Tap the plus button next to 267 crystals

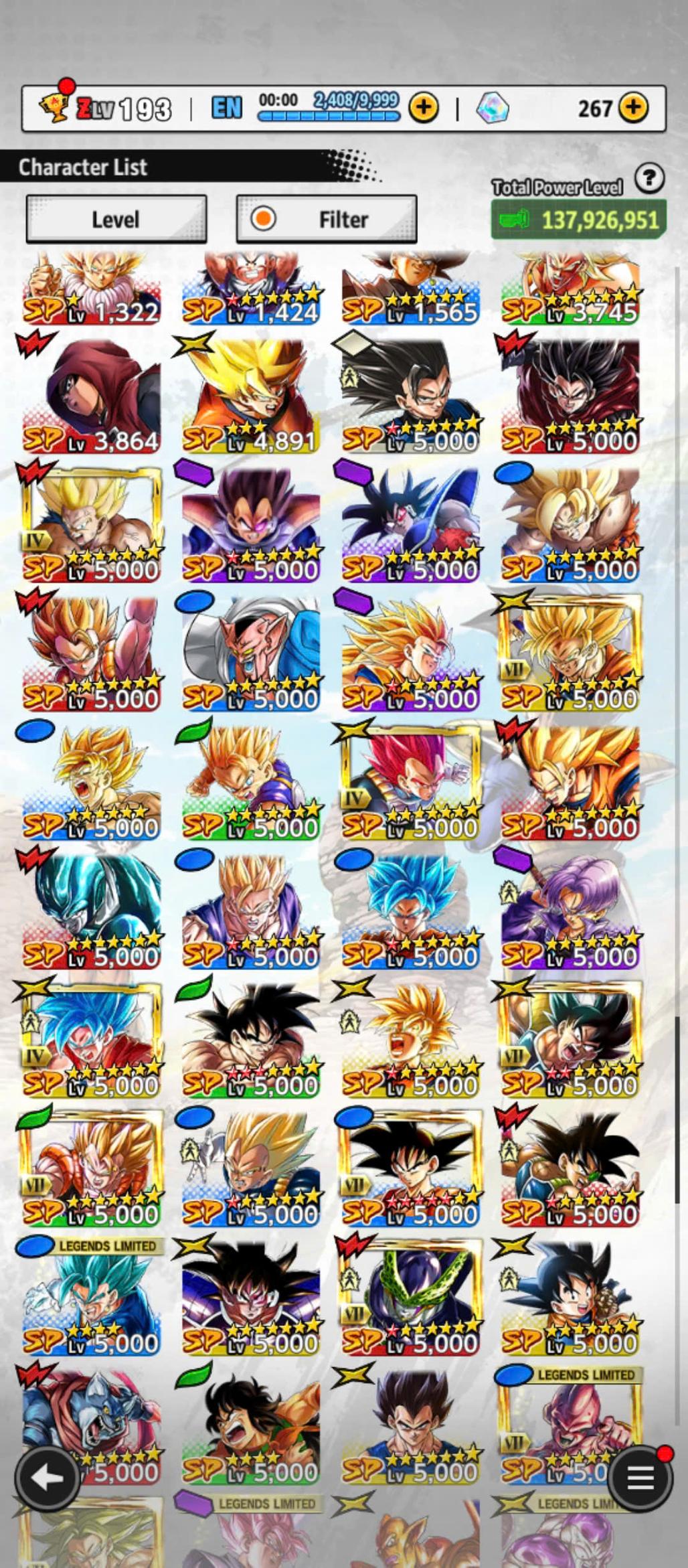pyautogui.click(x=632, y=108)
